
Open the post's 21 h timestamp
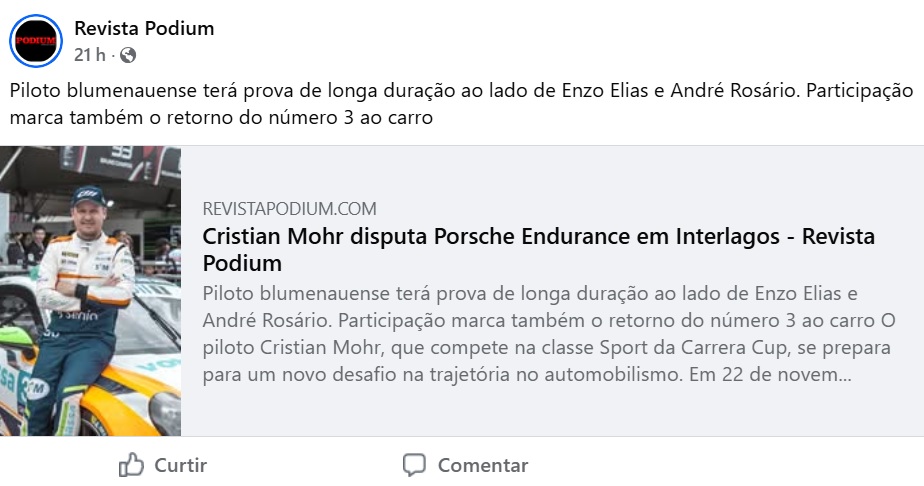(89, 55)
